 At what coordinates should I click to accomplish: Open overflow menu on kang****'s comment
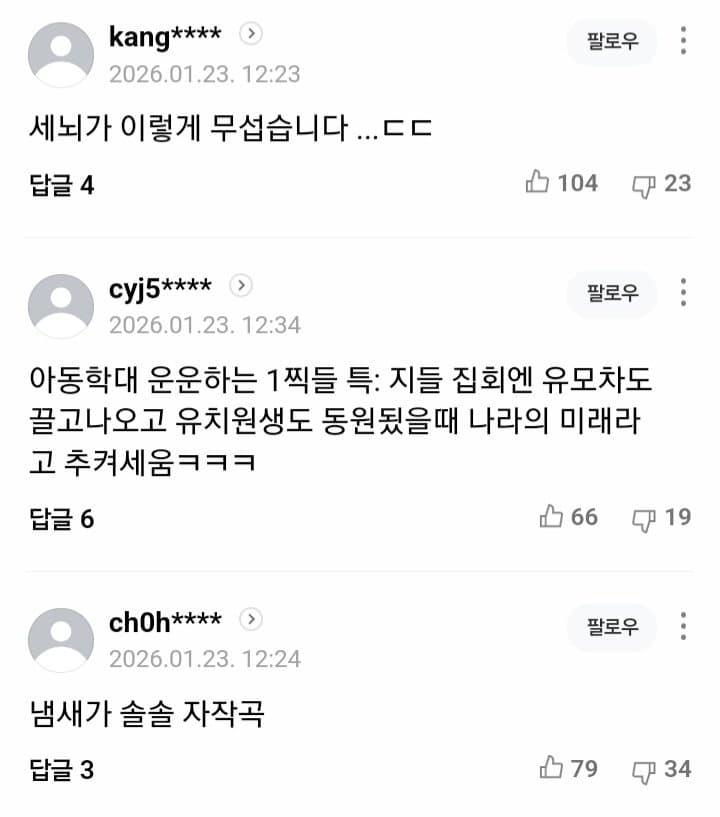684,41
